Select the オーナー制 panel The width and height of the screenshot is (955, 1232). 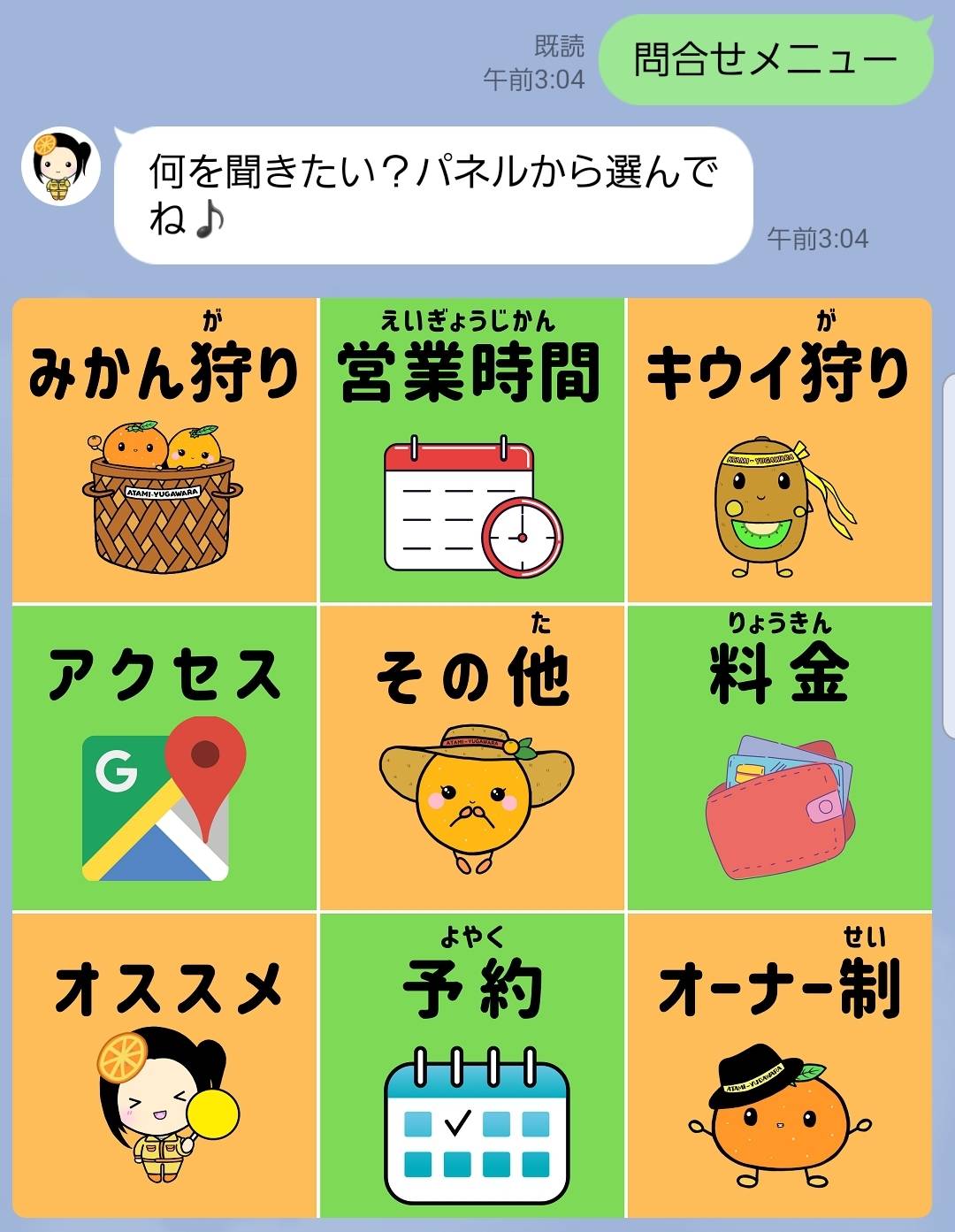(x=779, y=1066)
